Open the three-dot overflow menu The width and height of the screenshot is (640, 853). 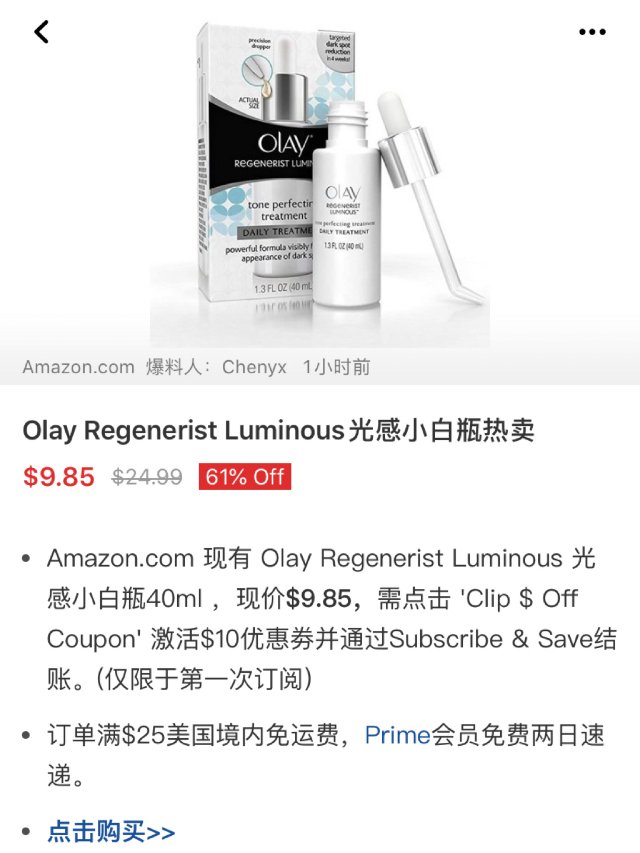tap(592, 32)
